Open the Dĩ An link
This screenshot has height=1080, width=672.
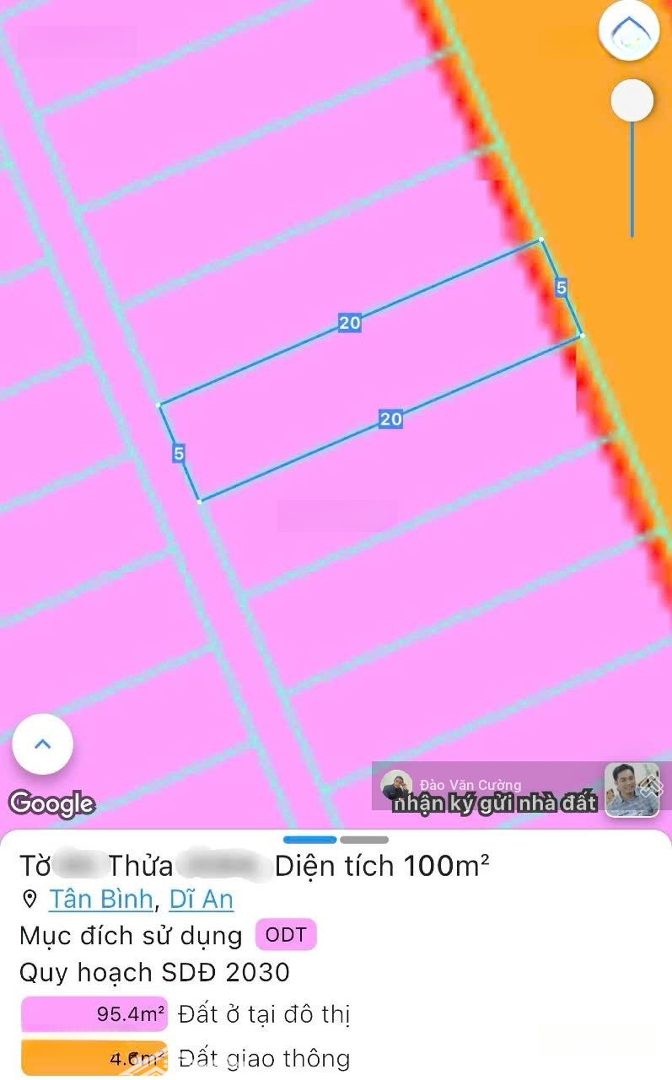pos(201,899)
